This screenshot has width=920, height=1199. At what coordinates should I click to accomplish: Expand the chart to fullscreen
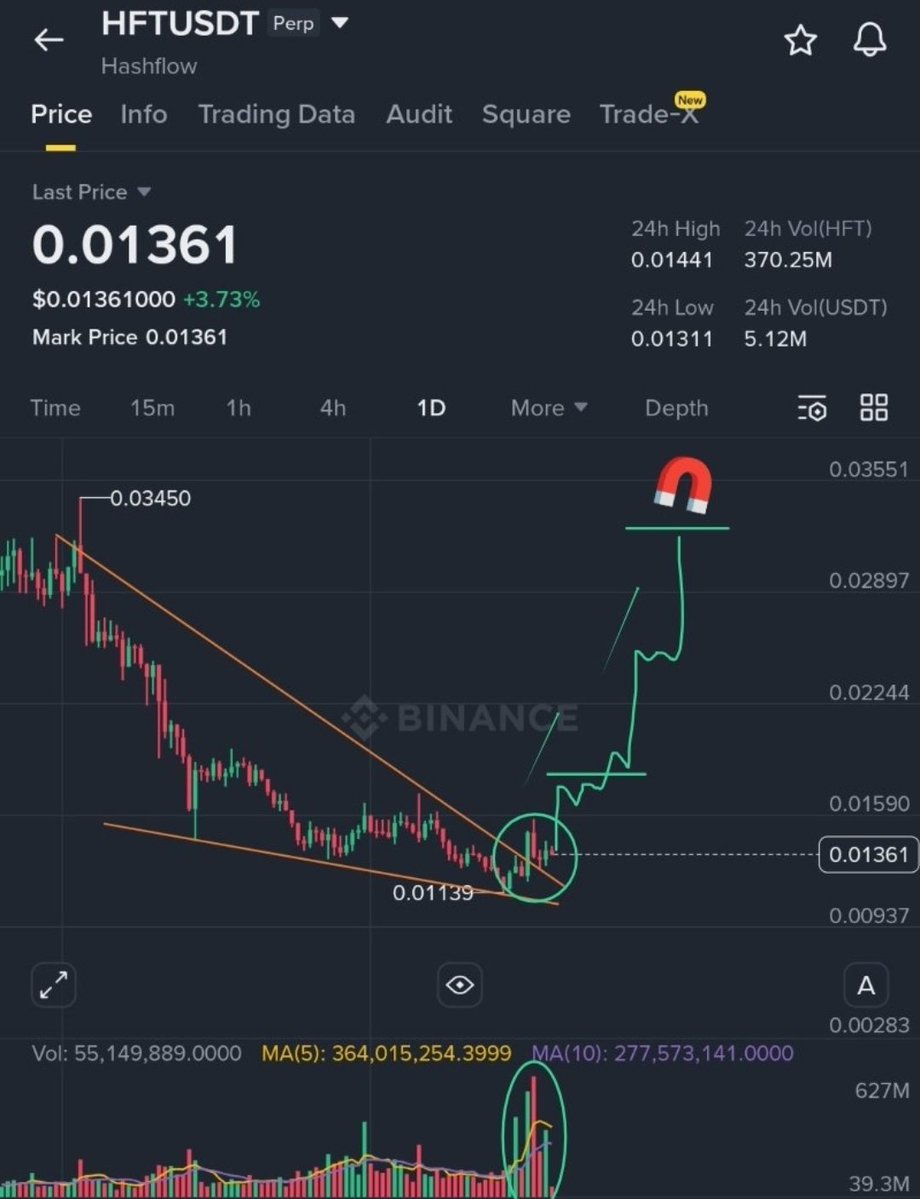click(53, 985)
